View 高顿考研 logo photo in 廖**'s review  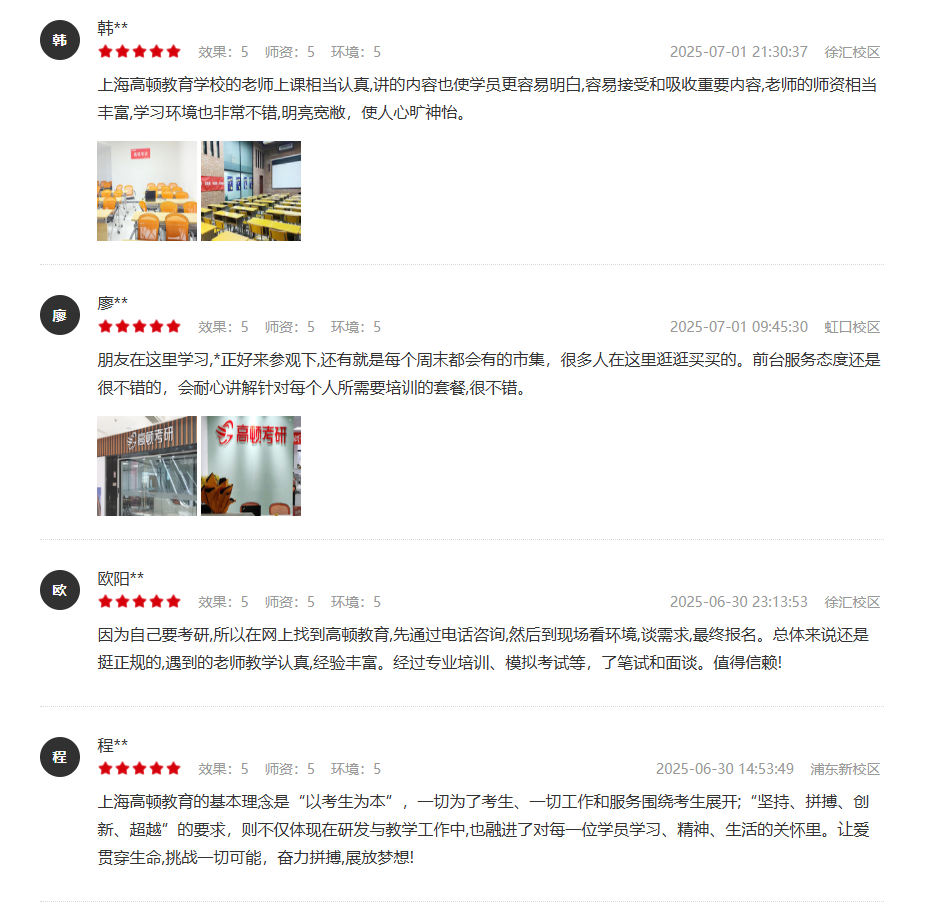tap(251, 466)
